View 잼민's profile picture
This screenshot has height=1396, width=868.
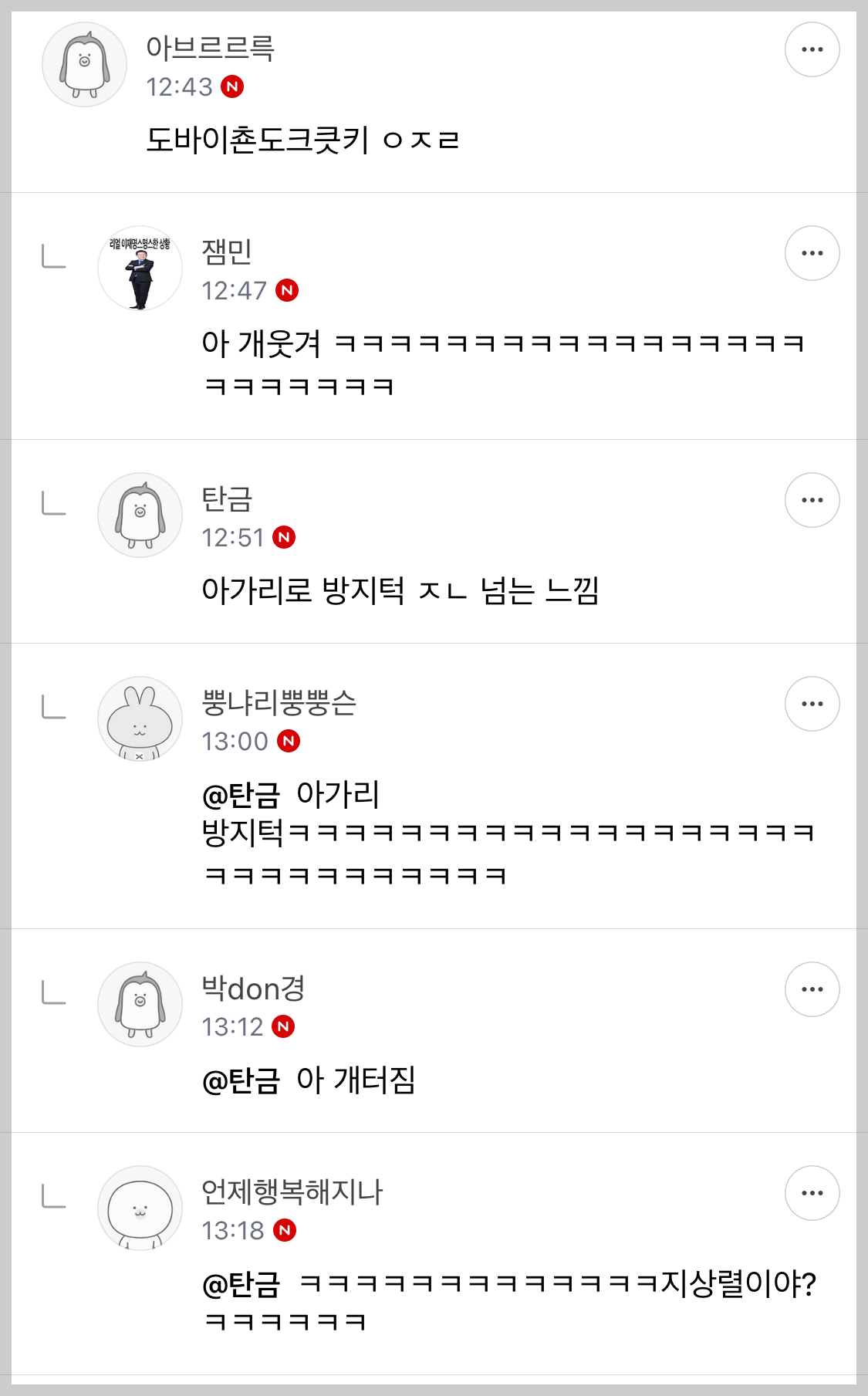point(140,268)
